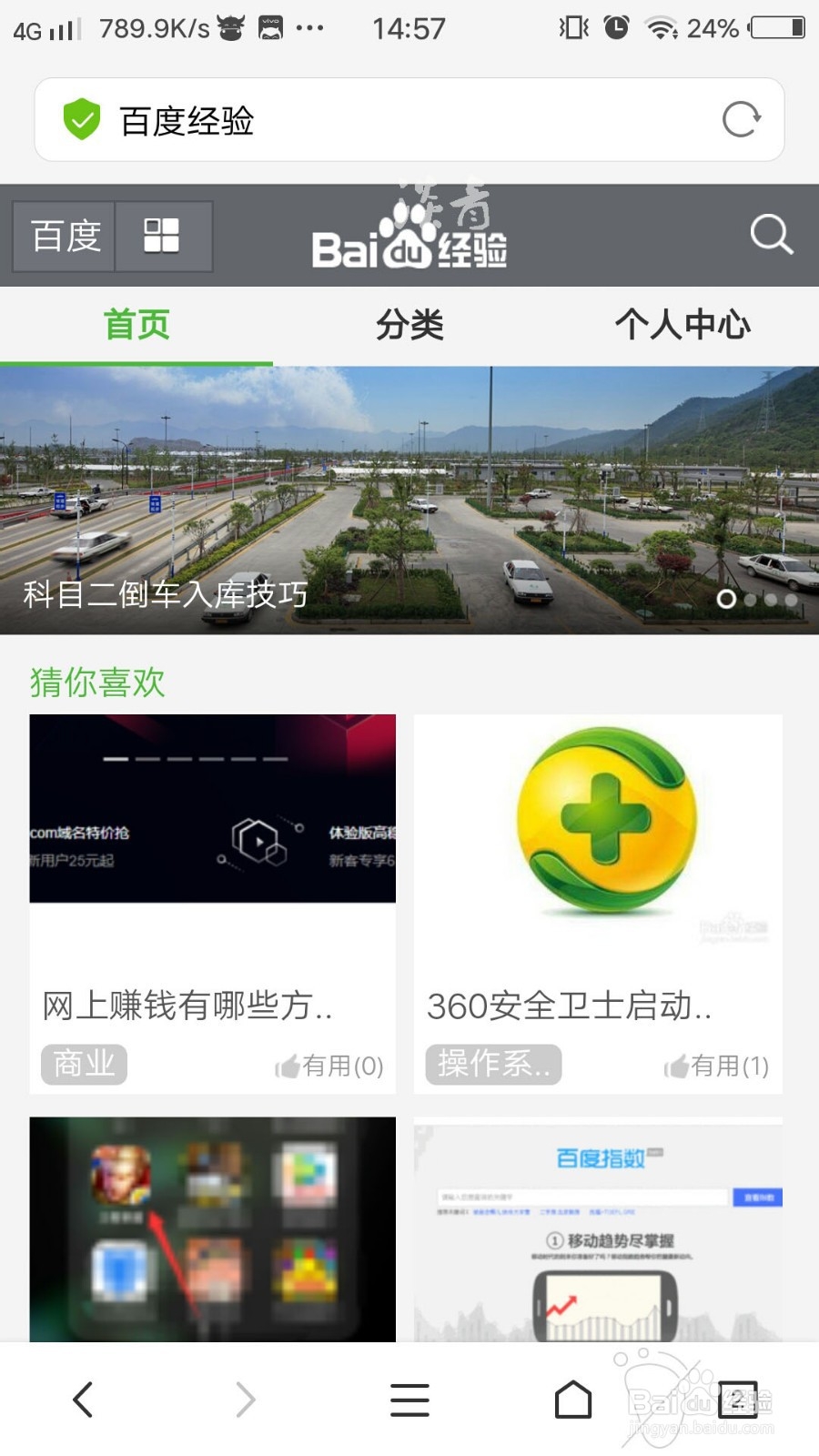
Task: Open the grid menu icon beside 百度
Action: (162, 237)
